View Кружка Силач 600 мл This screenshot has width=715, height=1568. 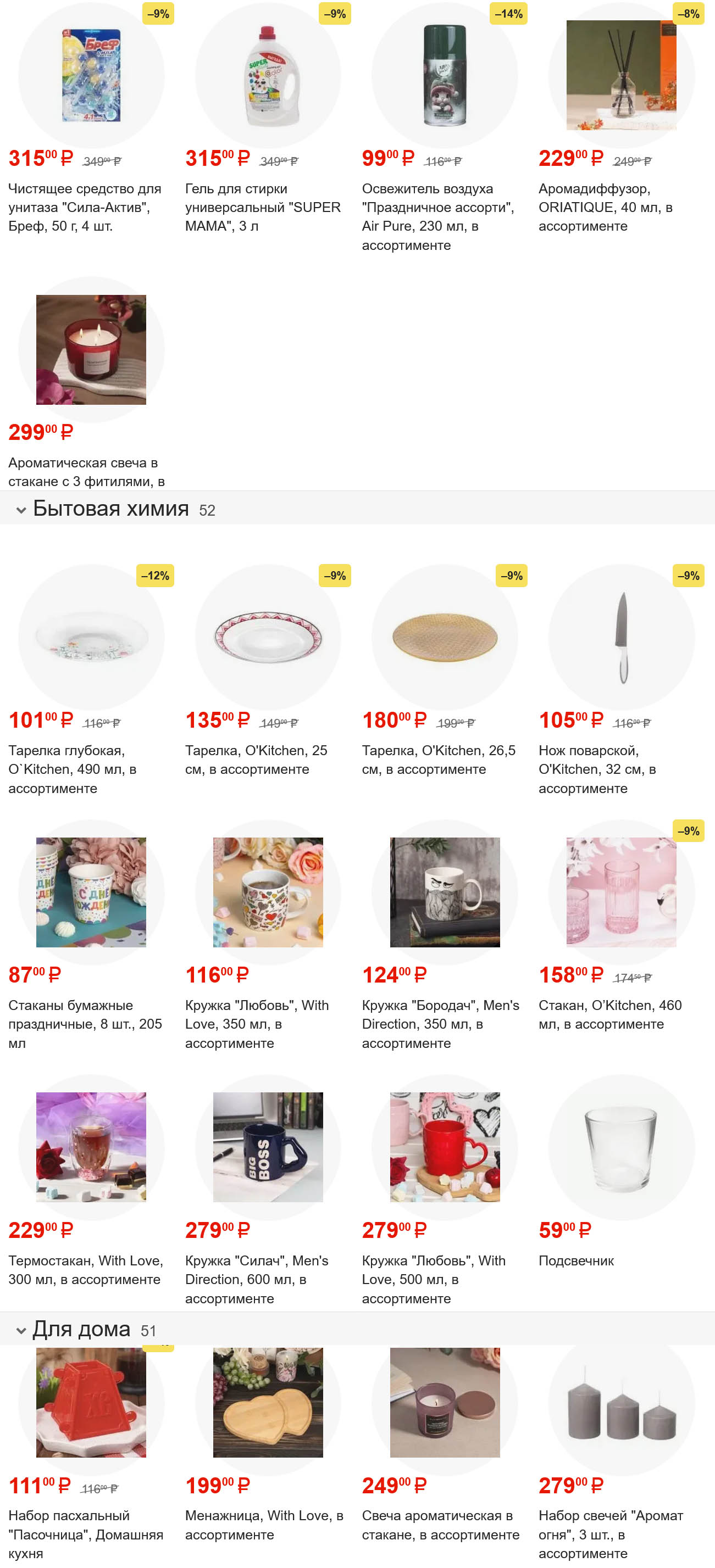(x=267, y=1147)
